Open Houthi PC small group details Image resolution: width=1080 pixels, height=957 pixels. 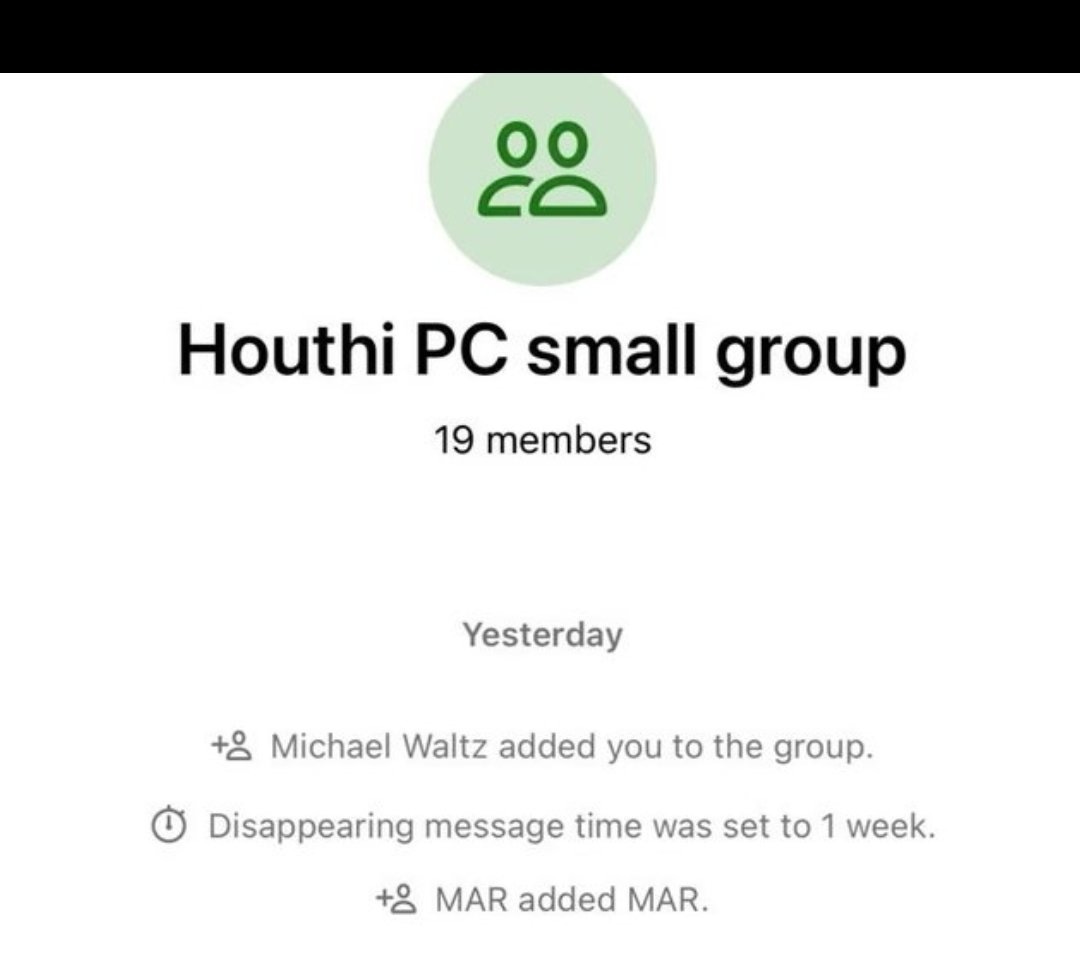coord(541,351)
